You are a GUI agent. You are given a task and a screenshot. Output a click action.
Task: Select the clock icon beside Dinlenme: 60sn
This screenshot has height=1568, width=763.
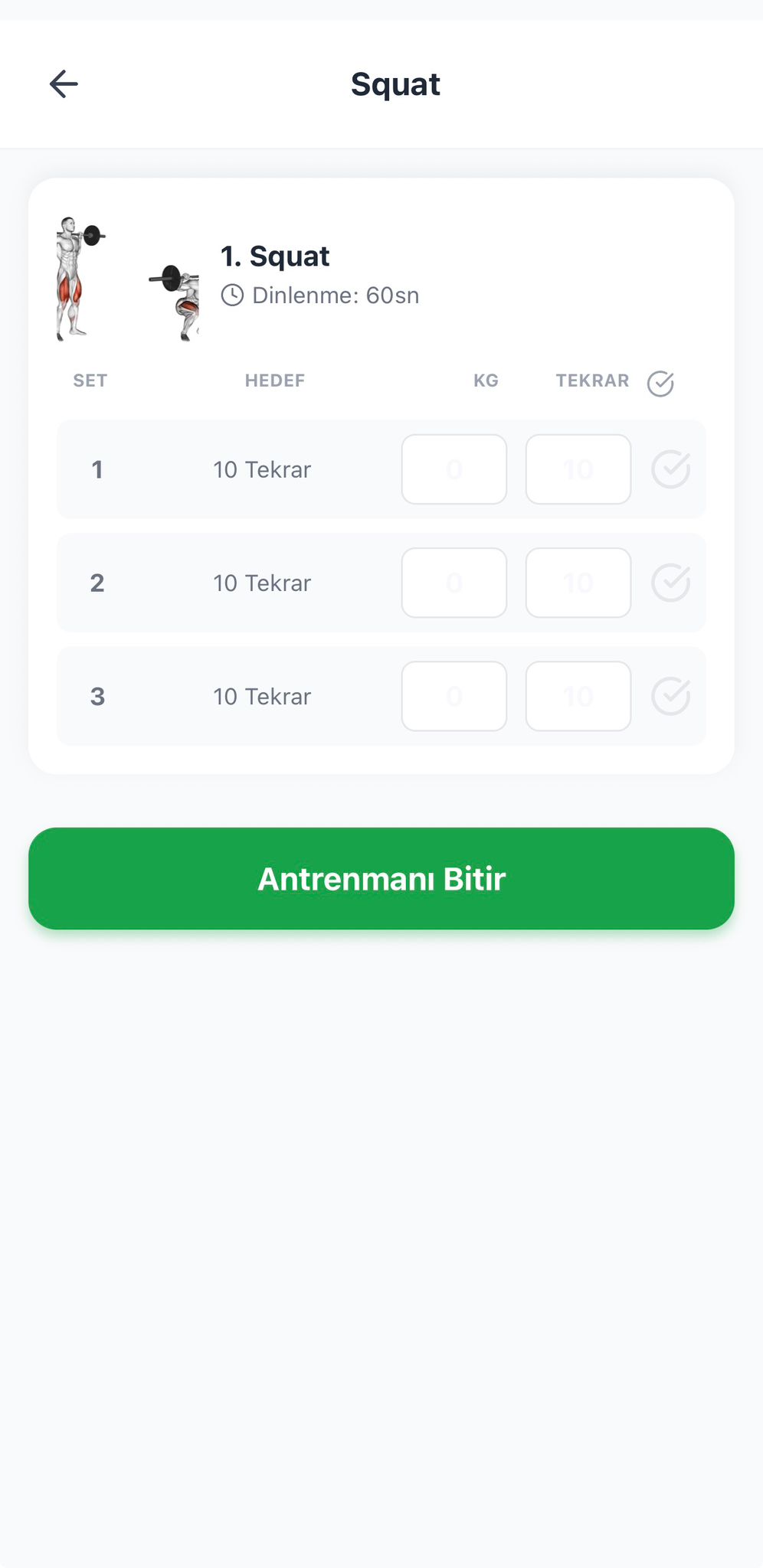(x=234, y=295)
